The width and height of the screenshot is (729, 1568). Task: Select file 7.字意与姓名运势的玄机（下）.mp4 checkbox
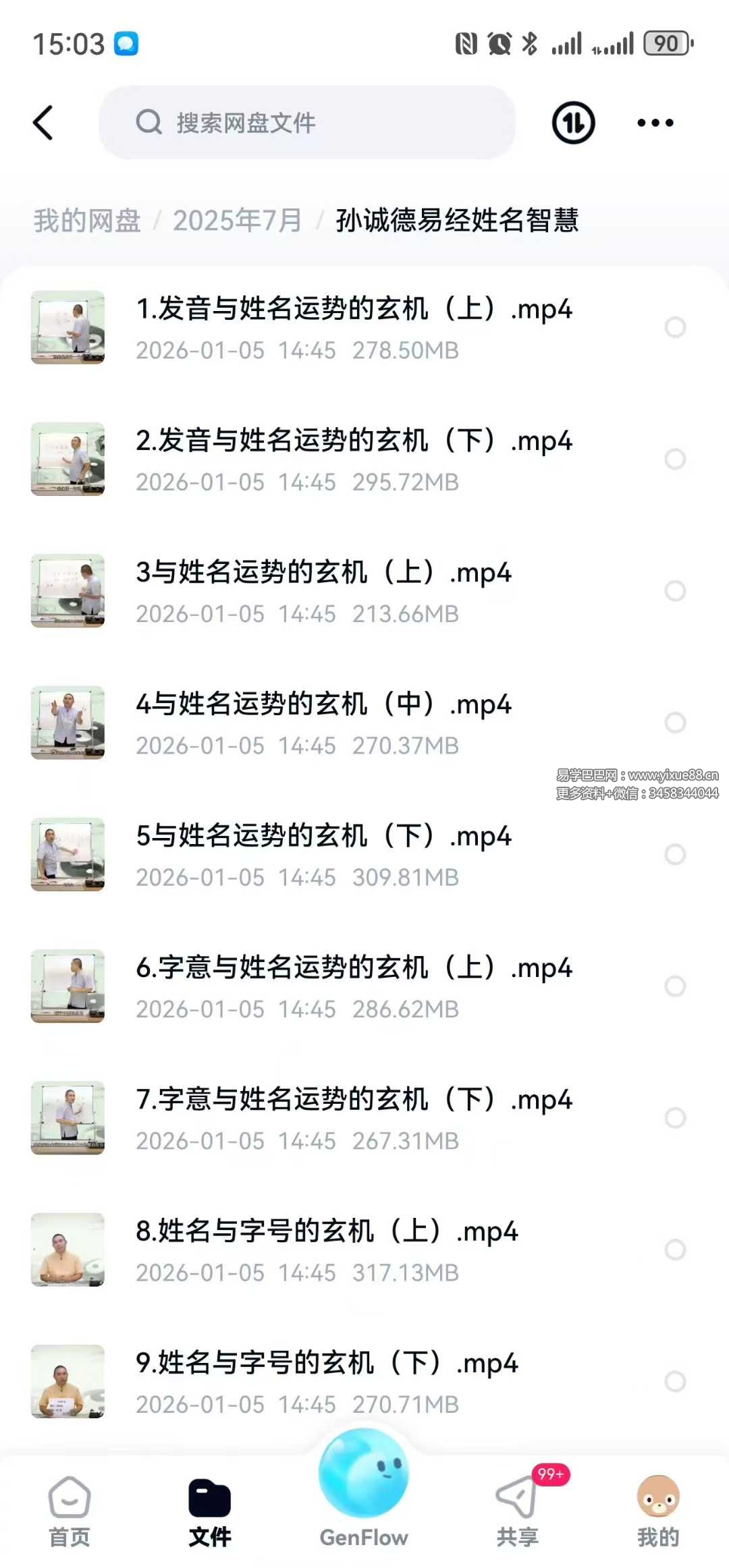pyautogui.click(x=675, y=1118)
